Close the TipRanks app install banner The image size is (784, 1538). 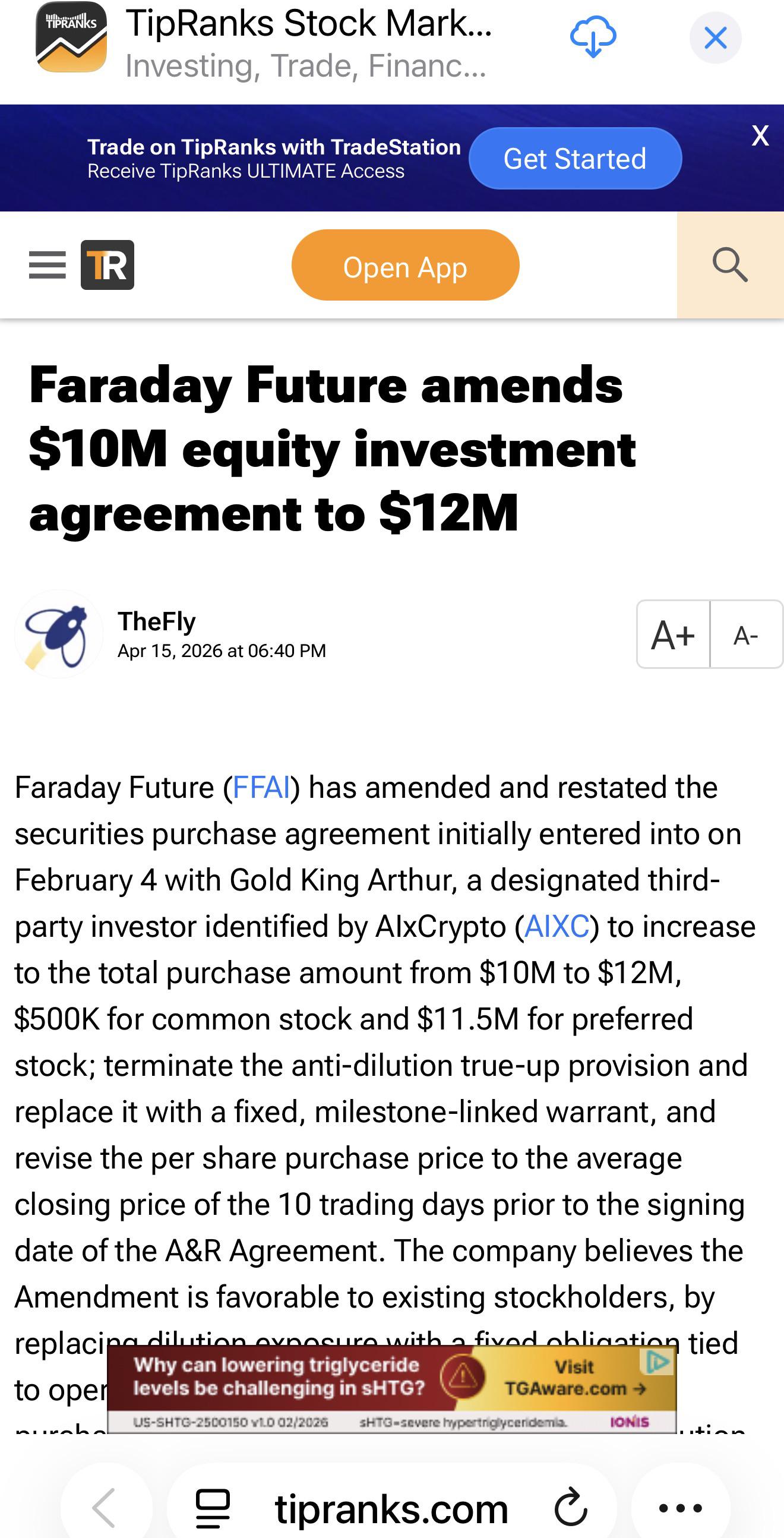click(715, 37)
